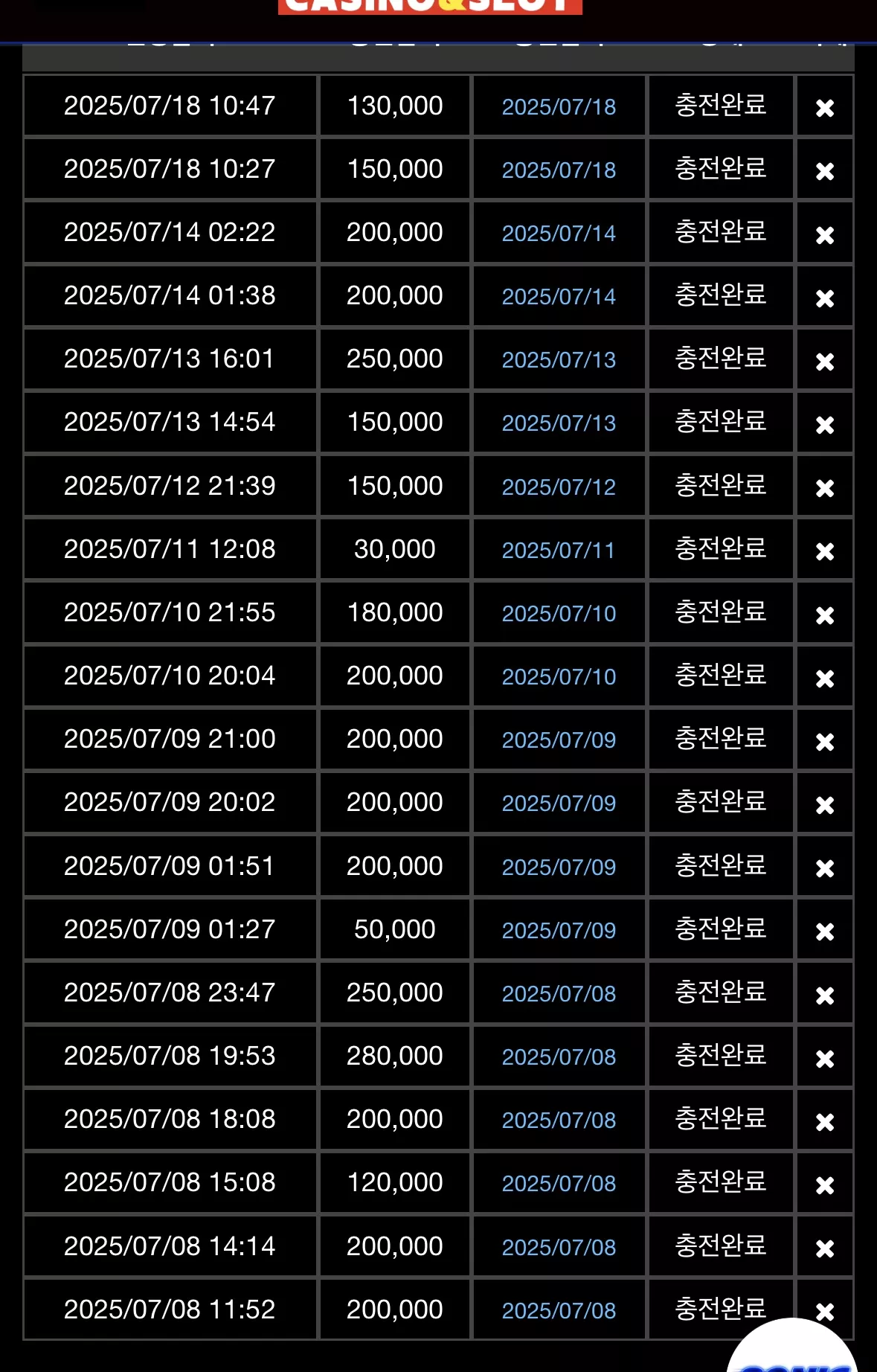
Task: Delete the 2025/07/12 21:39 entry
Action: [x=824, y=488]
